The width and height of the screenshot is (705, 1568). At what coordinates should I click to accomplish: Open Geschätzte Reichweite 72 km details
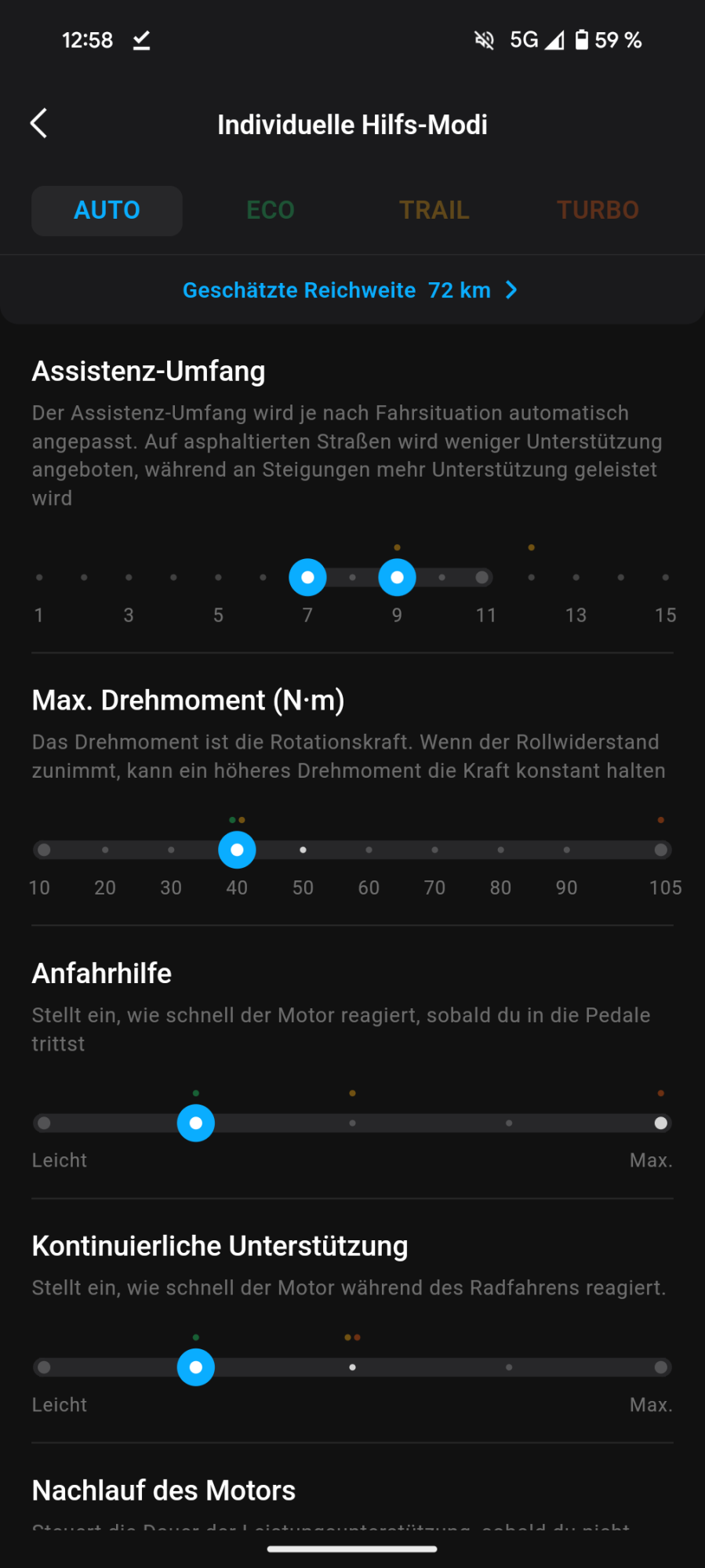pyautogui.click(x=351, y=290)
